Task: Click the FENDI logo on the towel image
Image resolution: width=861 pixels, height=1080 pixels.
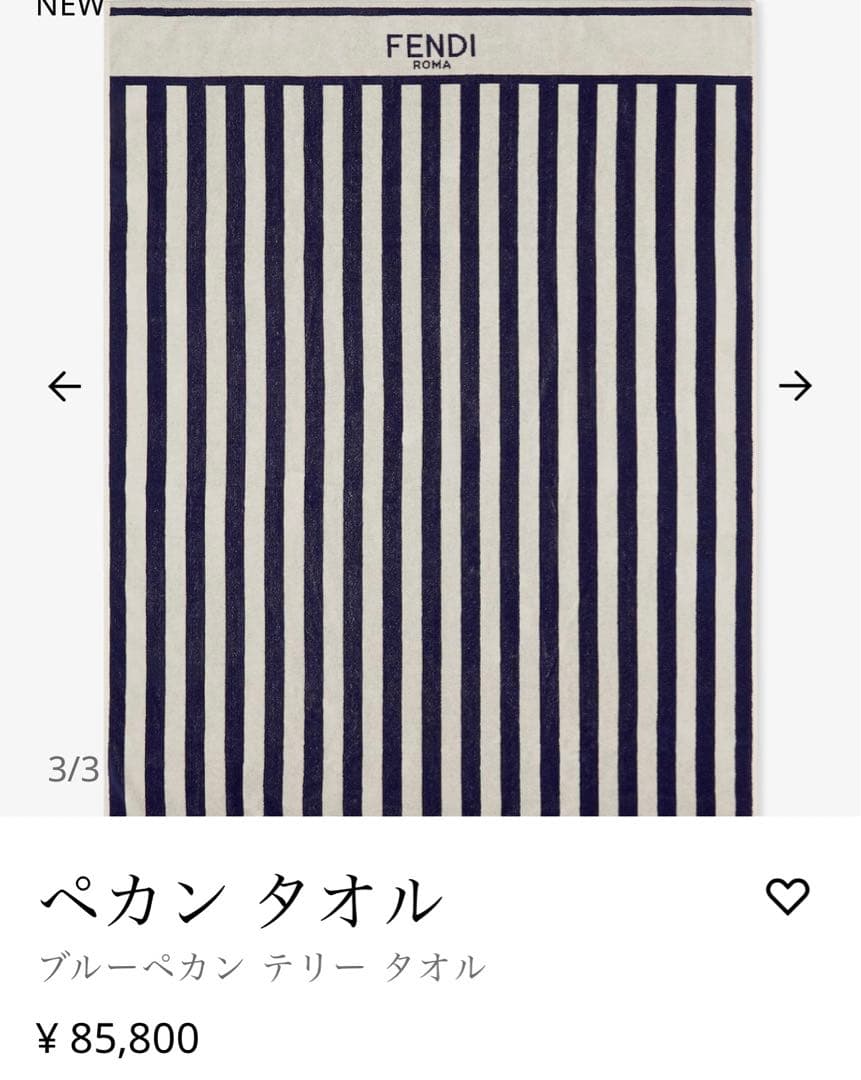Action: (x=432, y=46)
